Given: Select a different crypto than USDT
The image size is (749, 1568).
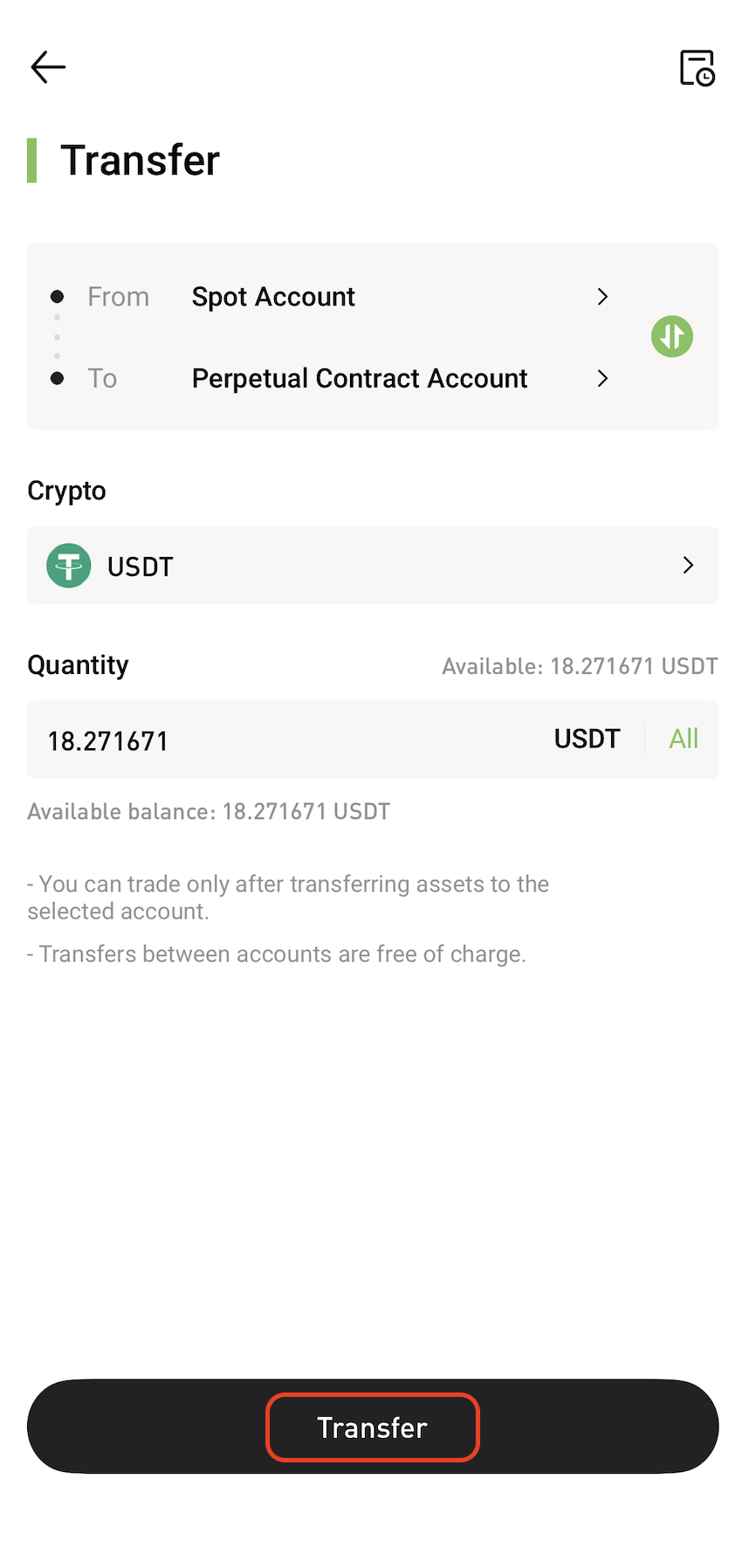Looking at the screenshot, I should (373, 566).
